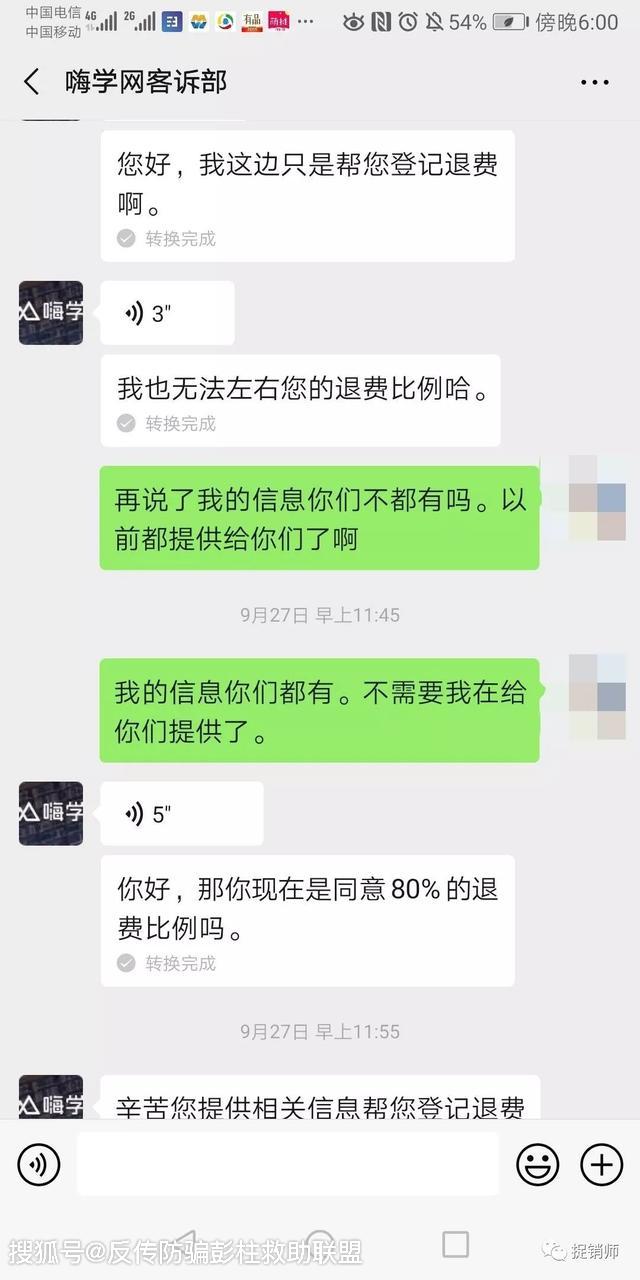
Task: Switch to voice input mode
Action: pos(39,1164)
